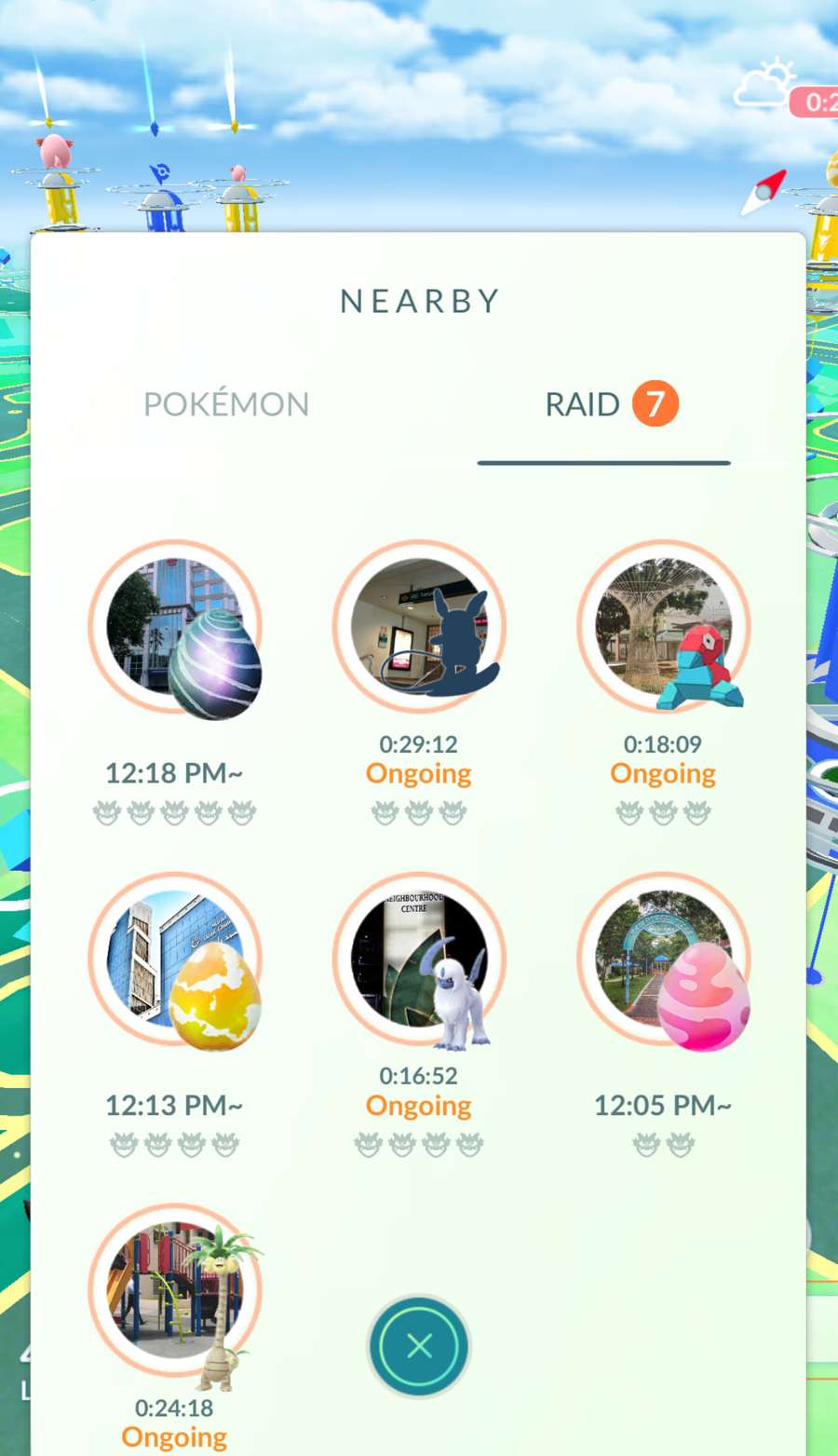Tap the compass icon on map

(764, 192)
